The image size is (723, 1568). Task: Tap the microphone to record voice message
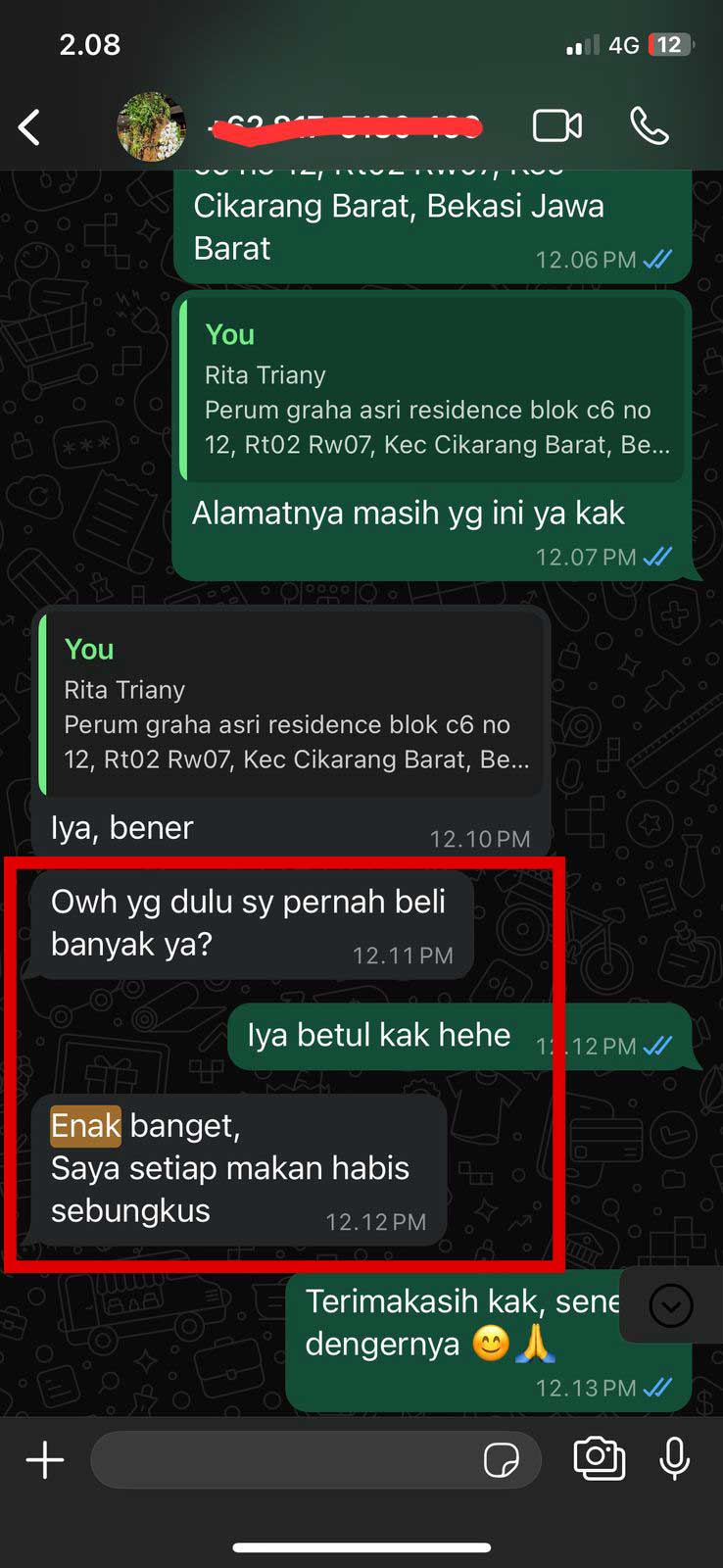coord(674,1458)
